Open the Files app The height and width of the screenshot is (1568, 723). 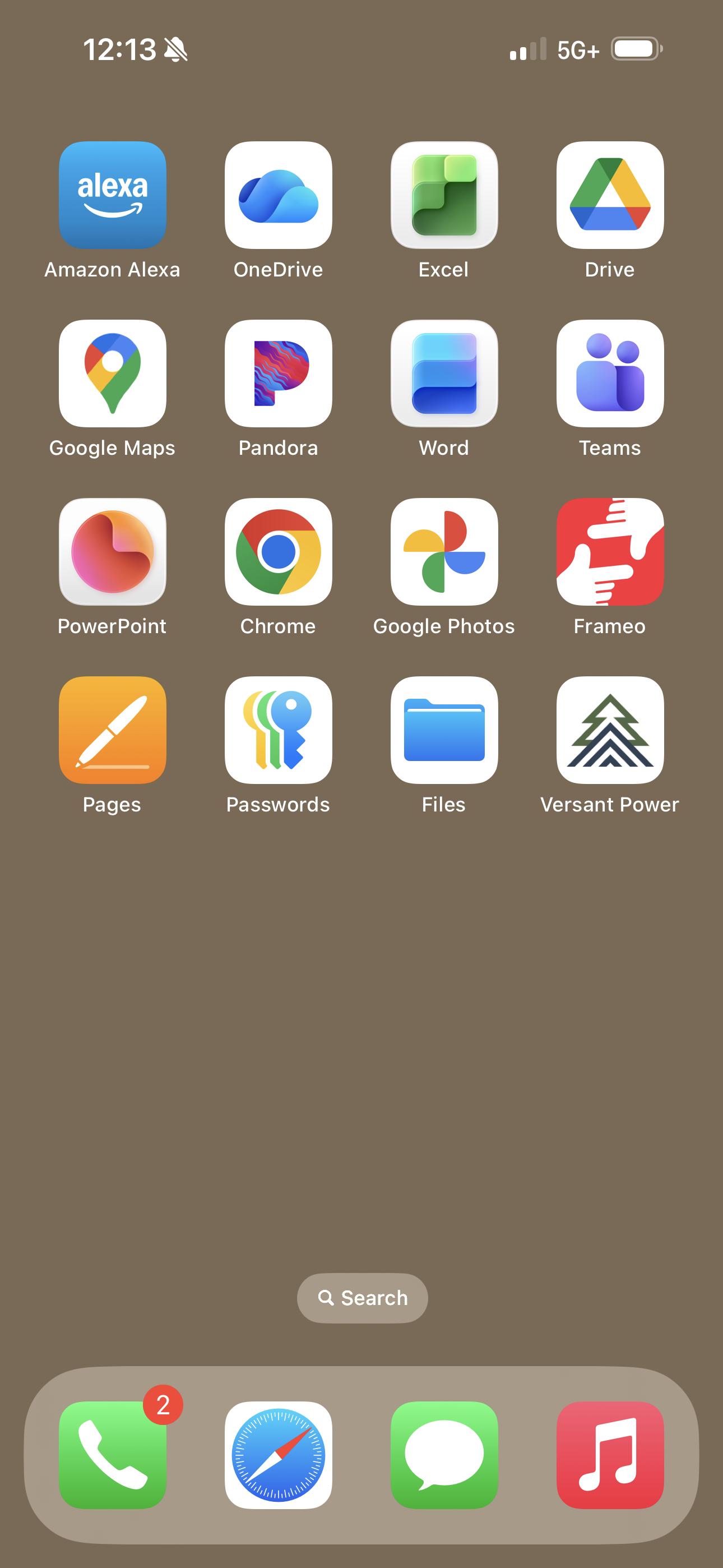click(x=444, y=730)
